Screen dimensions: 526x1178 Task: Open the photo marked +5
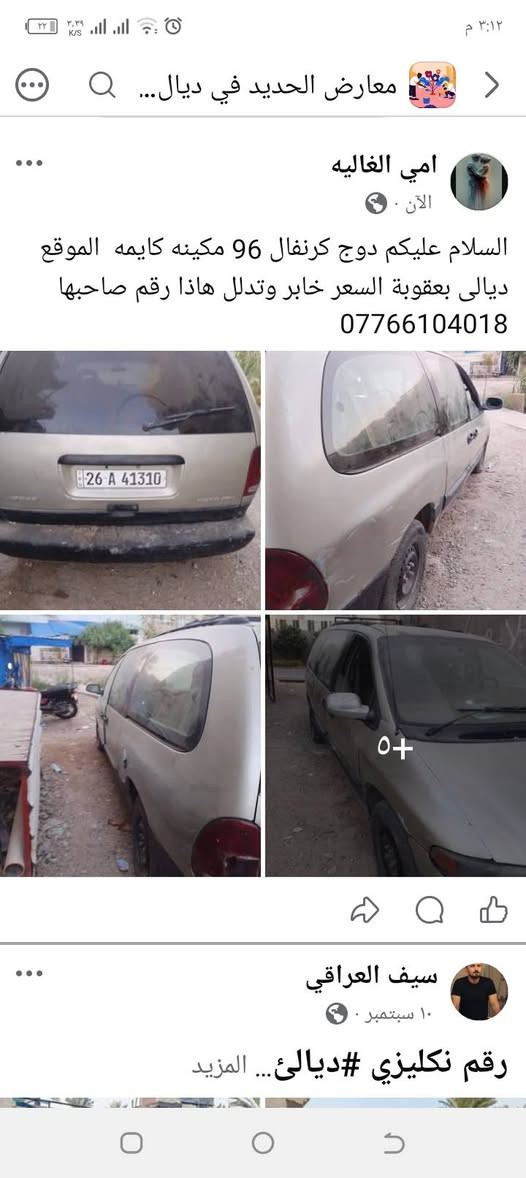396,746
